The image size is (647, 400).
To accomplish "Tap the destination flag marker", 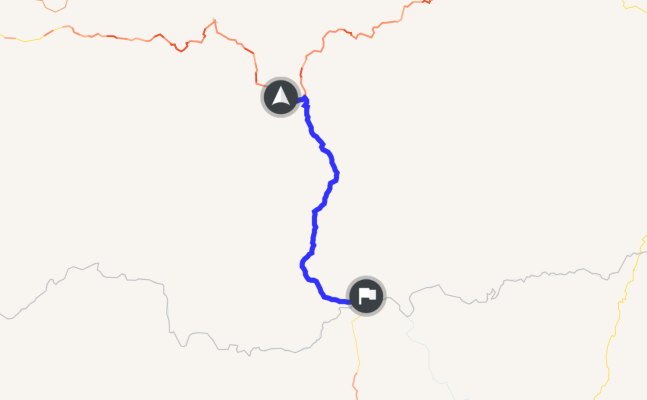I will [x=367, y=295].
